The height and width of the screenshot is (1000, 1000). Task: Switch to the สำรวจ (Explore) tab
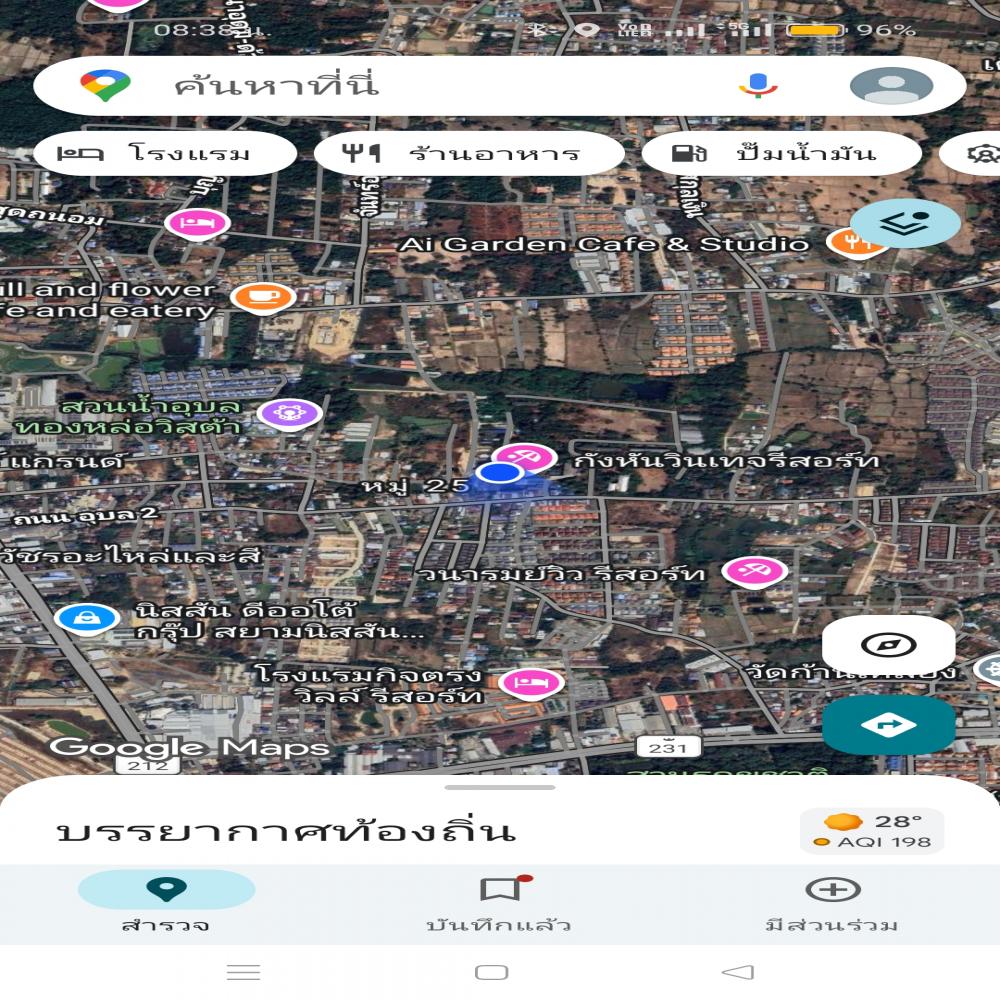(x=166, y=901)
